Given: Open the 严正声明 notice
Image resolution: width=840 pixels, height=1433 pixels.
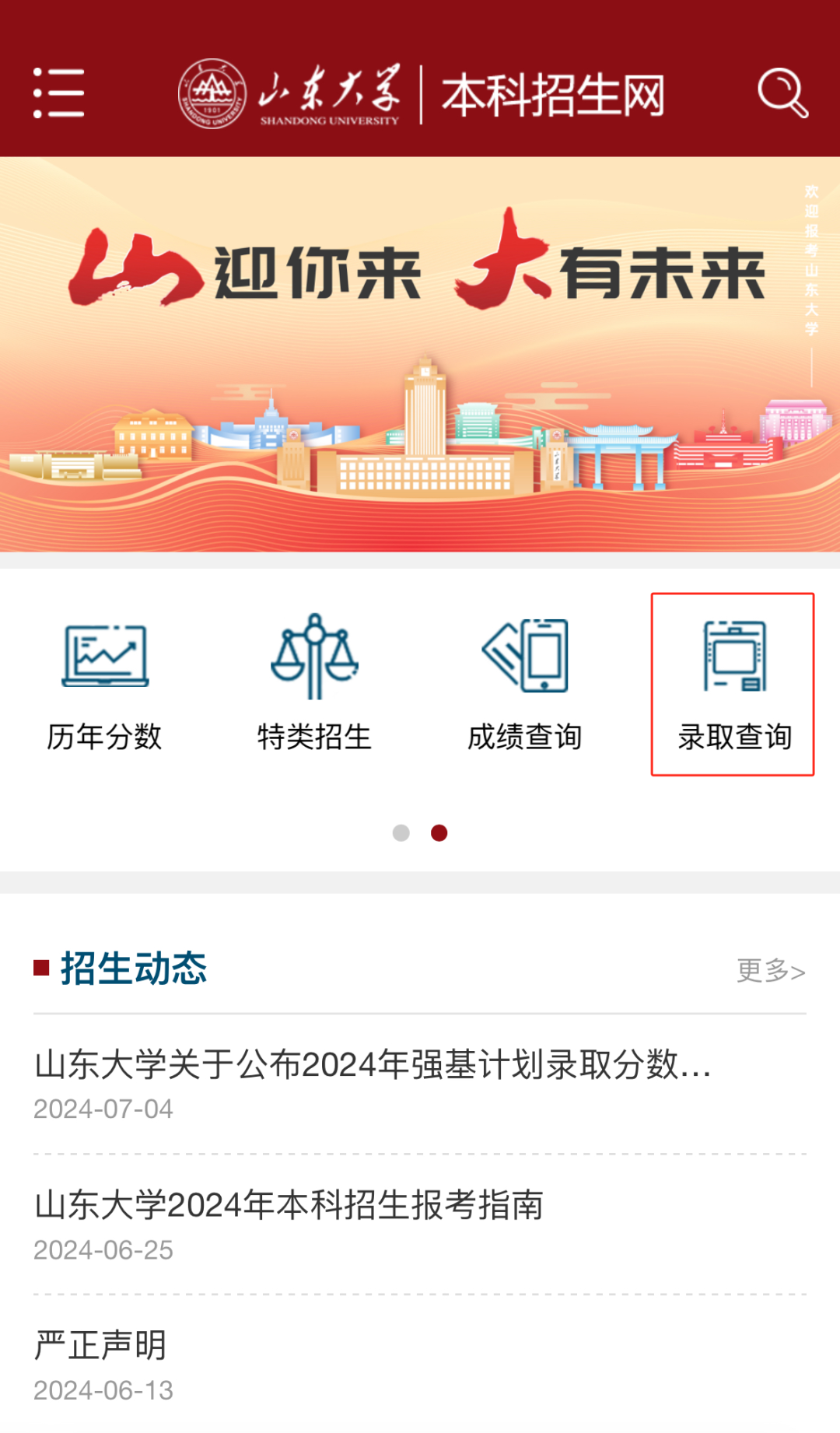Looking at the screenshot, I should point(101,1345).
